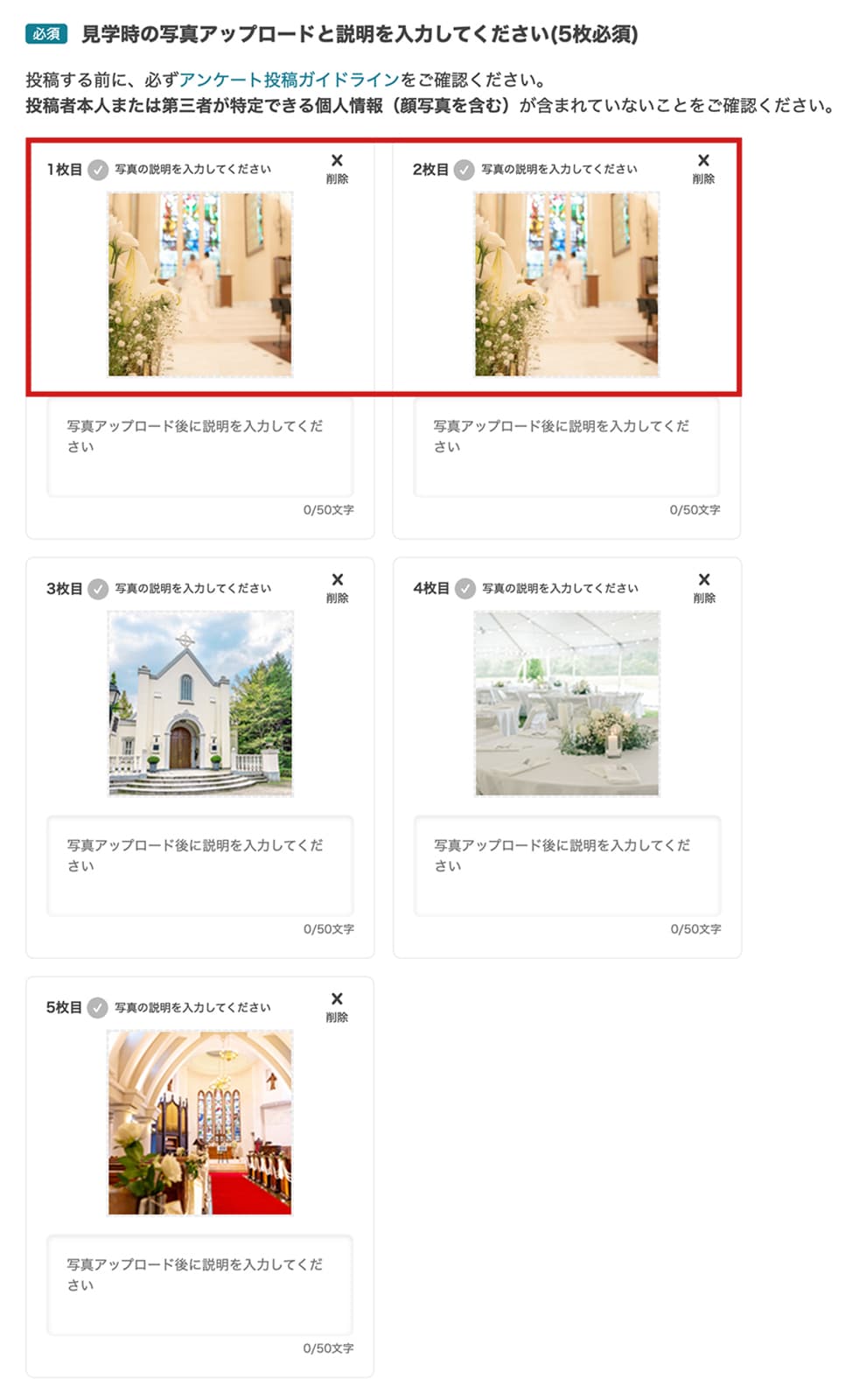Remove the 4枚目 photo
852x1400 pixels.
pos(704,586)
